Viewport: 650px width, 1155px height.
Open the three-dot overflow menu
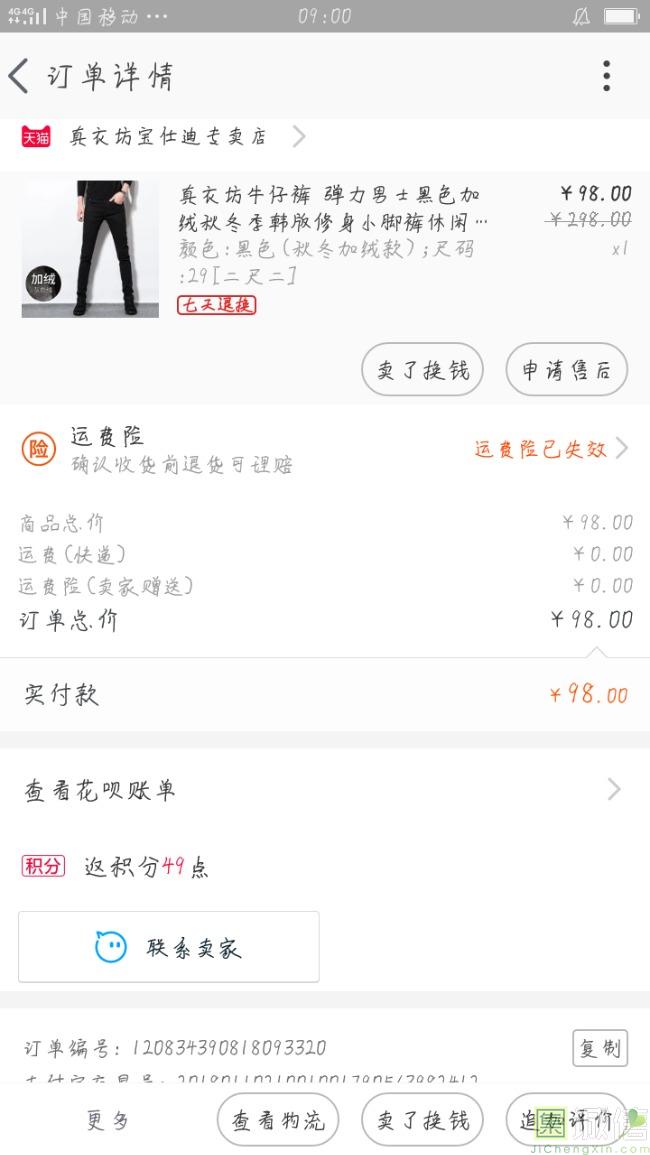pyautogui.click(x=606, y=76)
